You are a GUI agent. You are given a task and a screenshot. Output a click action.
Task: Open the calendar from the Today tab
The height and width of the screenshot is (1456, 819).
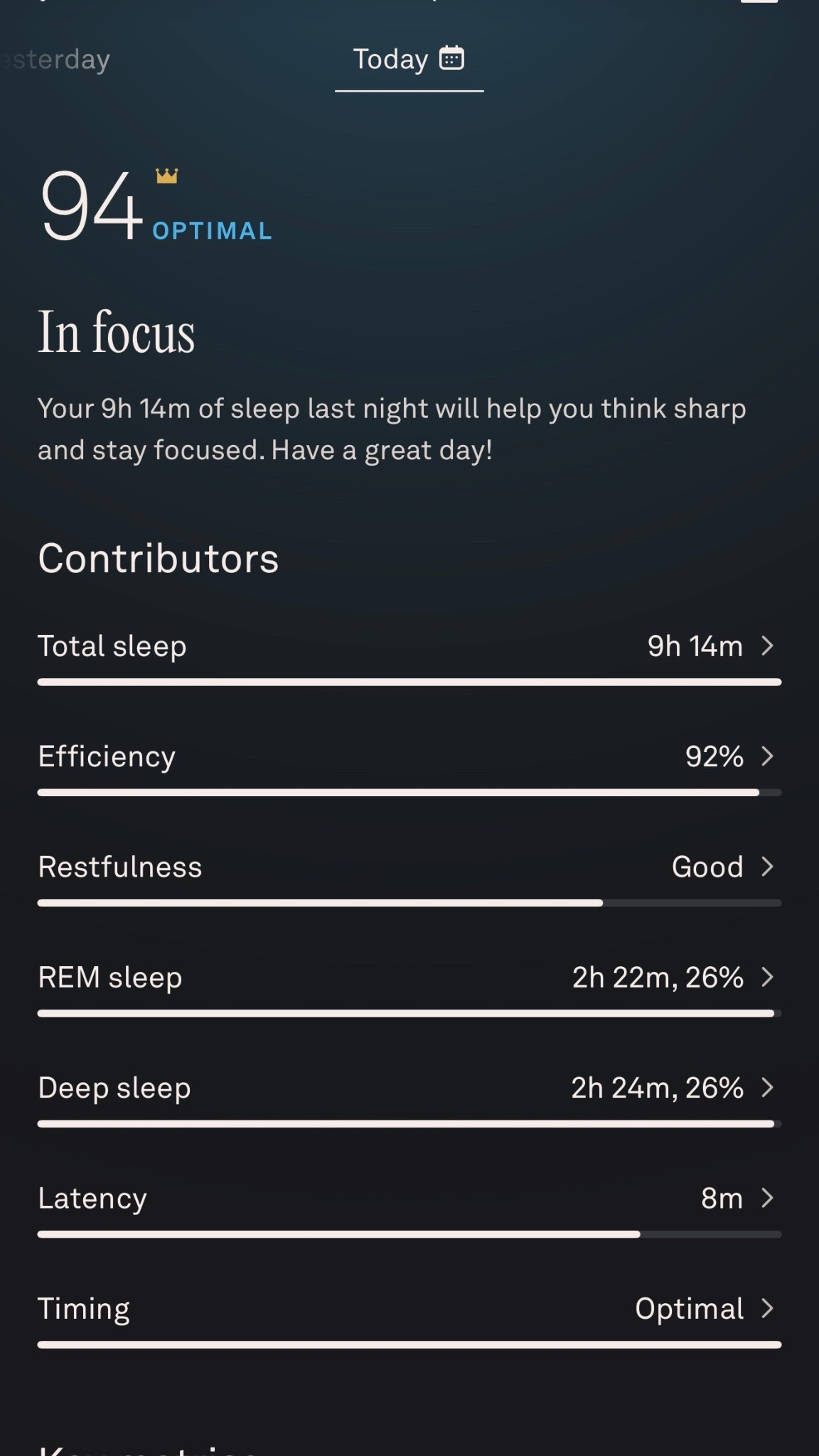pyautogui.click(x=451, y=58)
